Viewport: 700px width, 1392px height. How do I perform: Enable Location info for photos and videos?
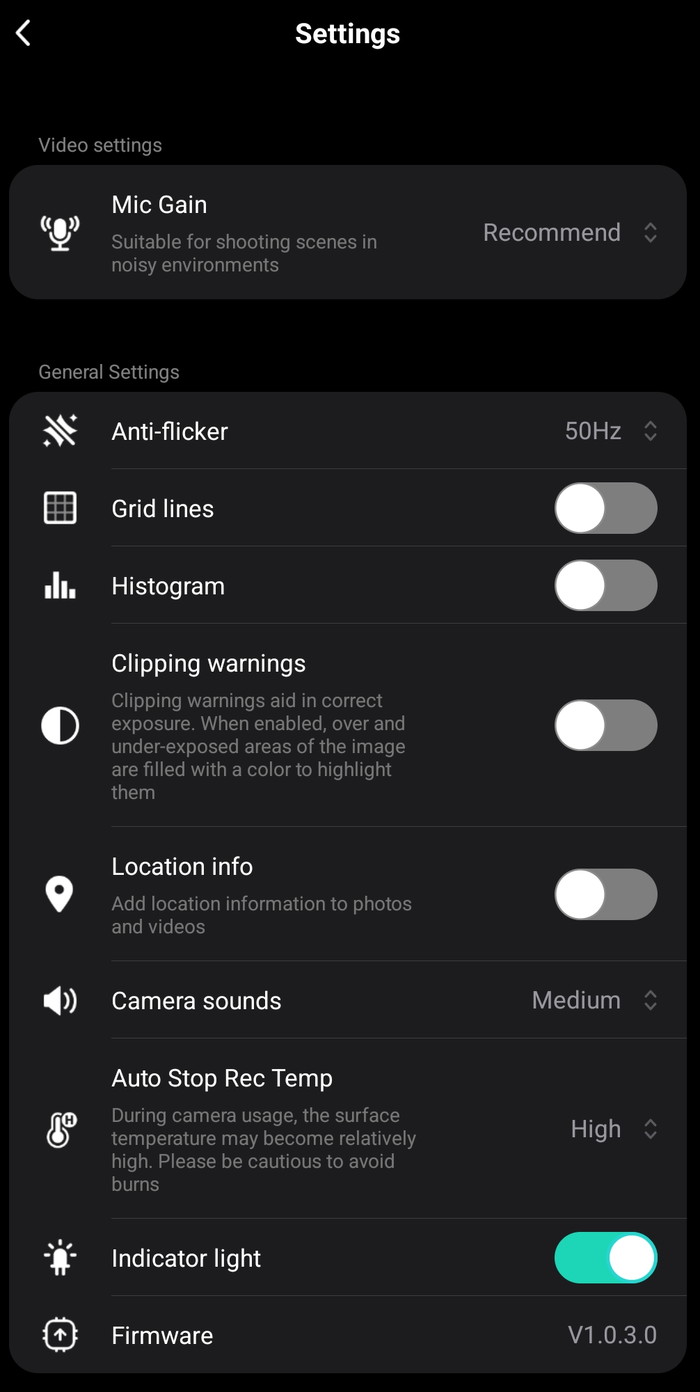605,894
